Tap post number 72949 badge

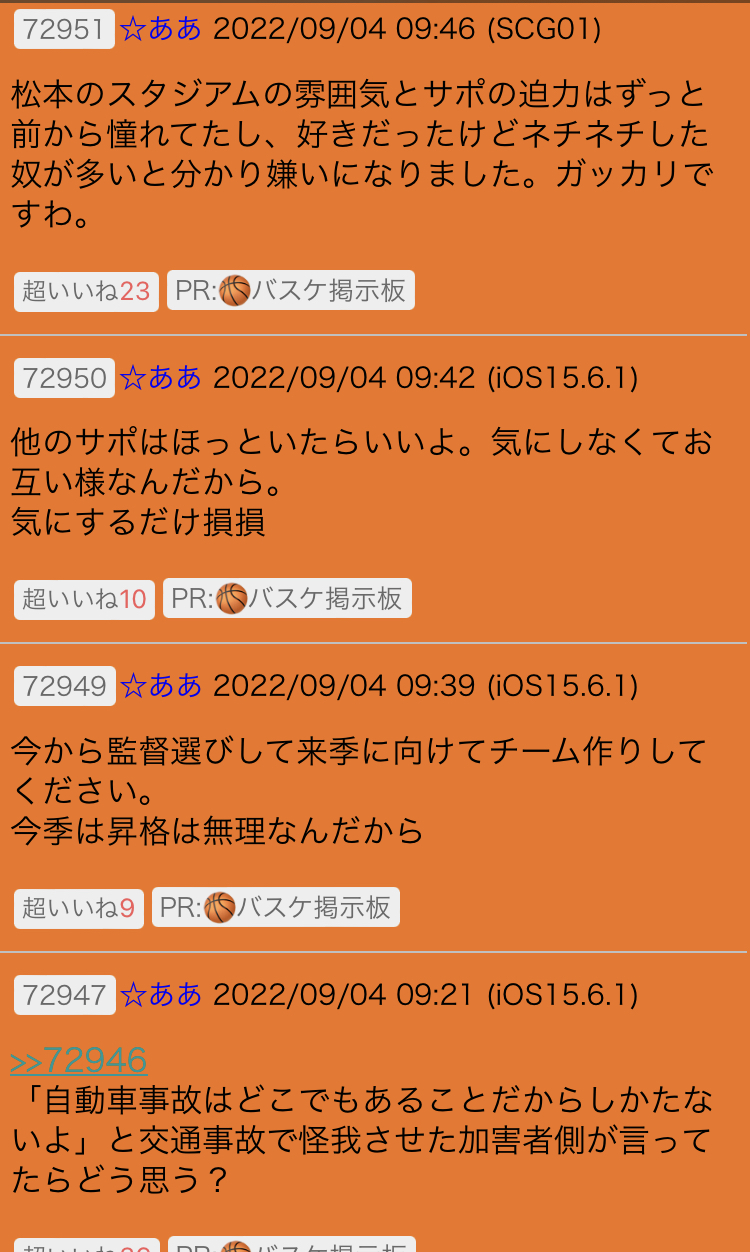click(64, 686)
